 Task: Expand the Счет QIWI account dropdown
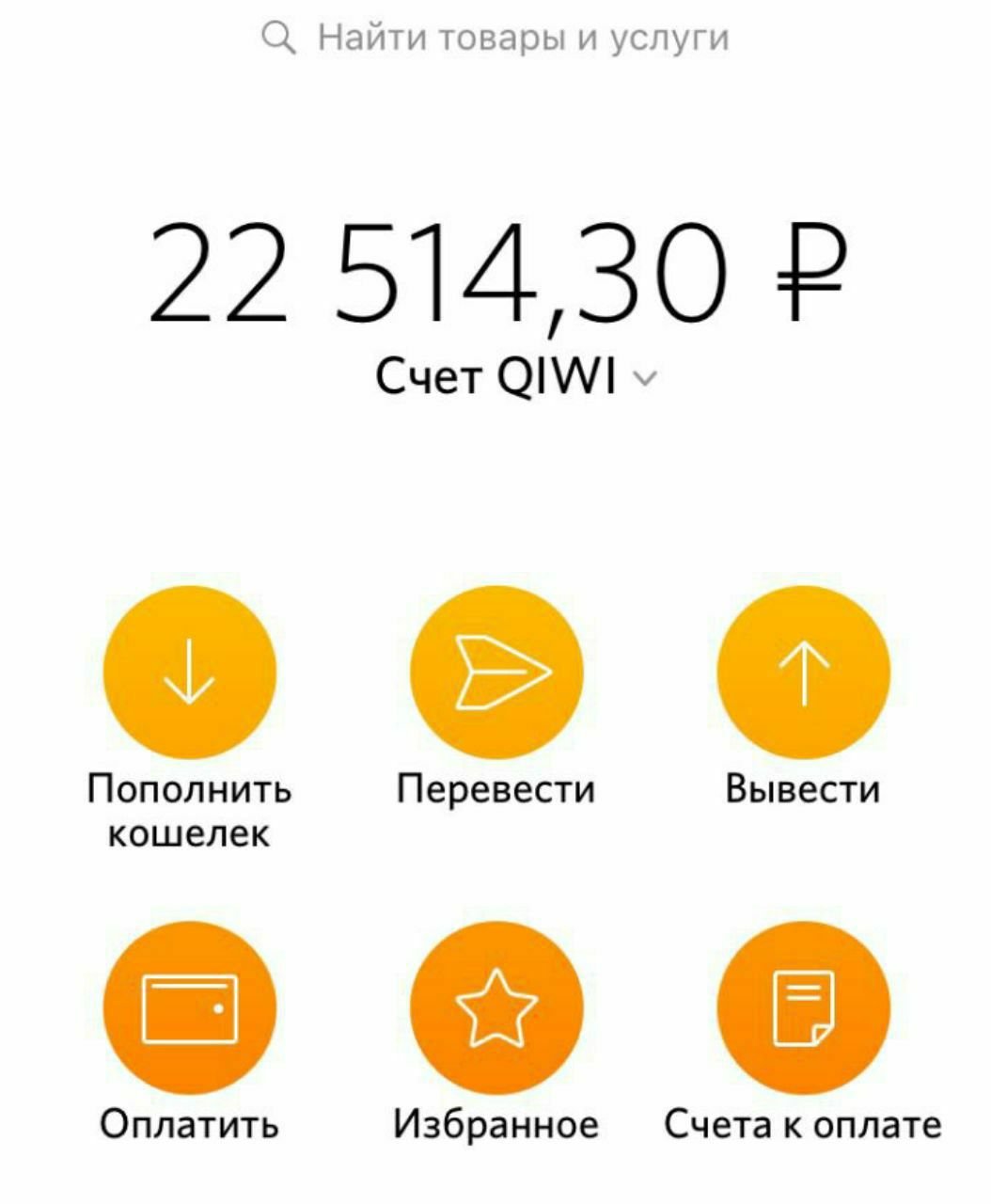515,378
